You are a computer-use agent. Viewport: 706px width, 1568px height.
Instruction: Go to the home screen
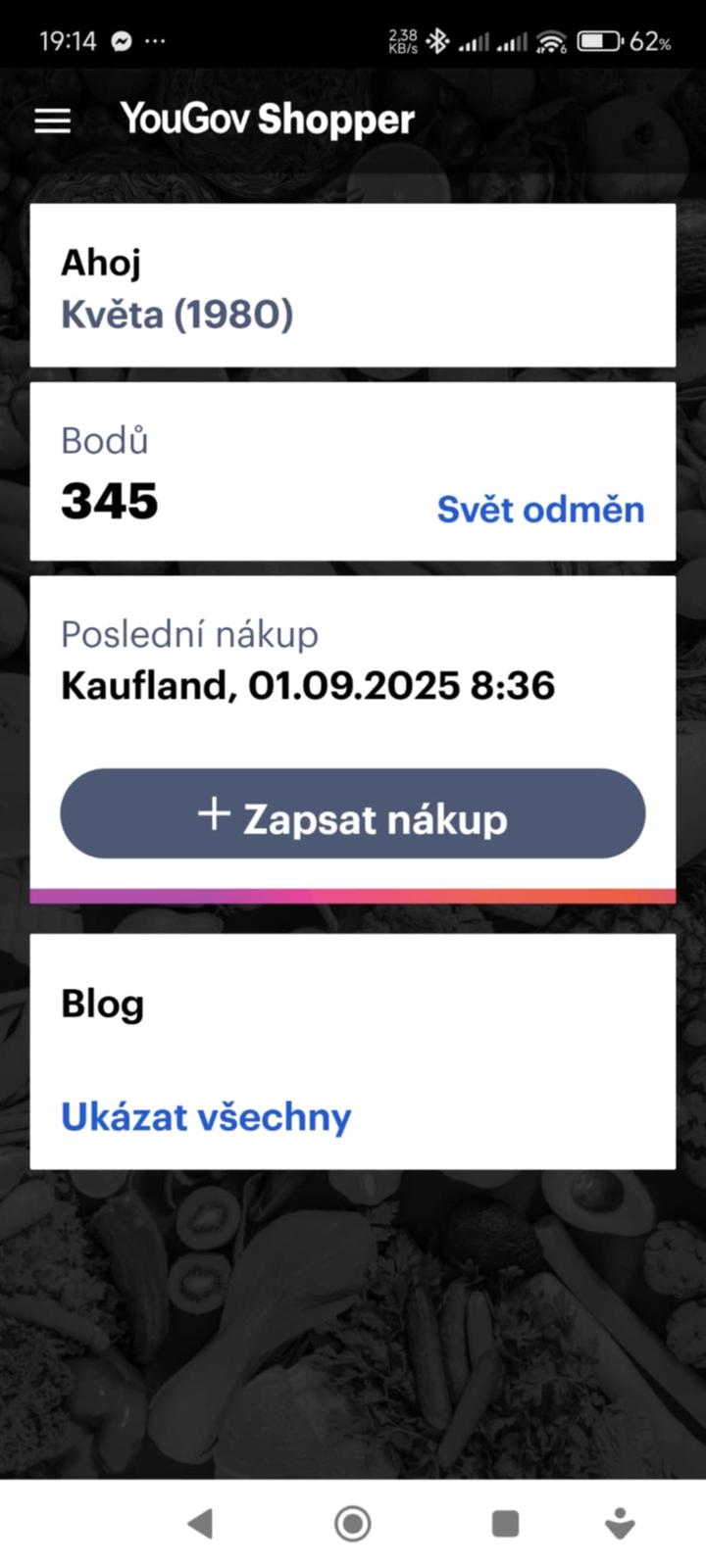[x=353, y=1524]
